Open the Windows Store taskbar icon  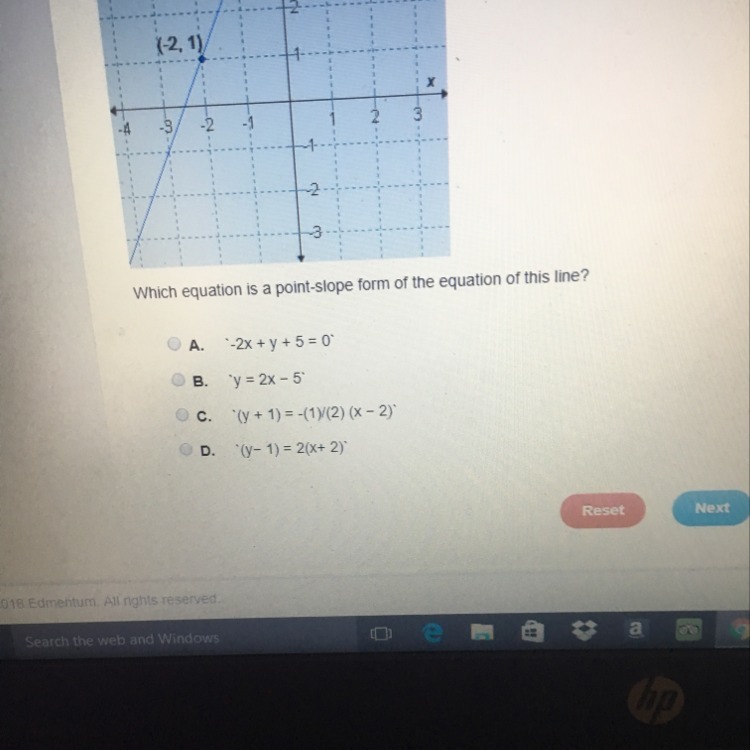533,631
